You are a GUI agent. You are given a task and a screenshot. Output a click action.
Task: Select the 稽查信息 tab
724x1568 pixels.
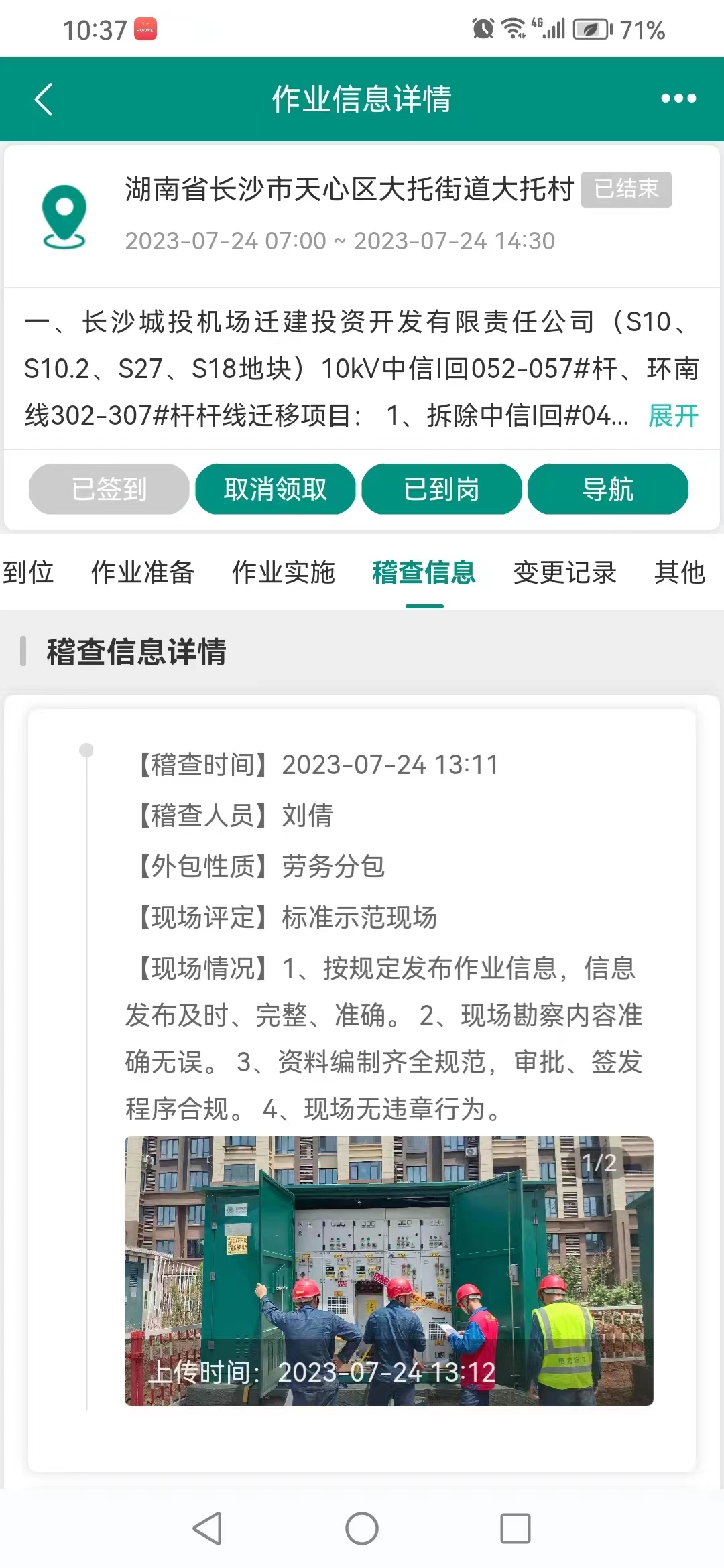pos(424,572)
